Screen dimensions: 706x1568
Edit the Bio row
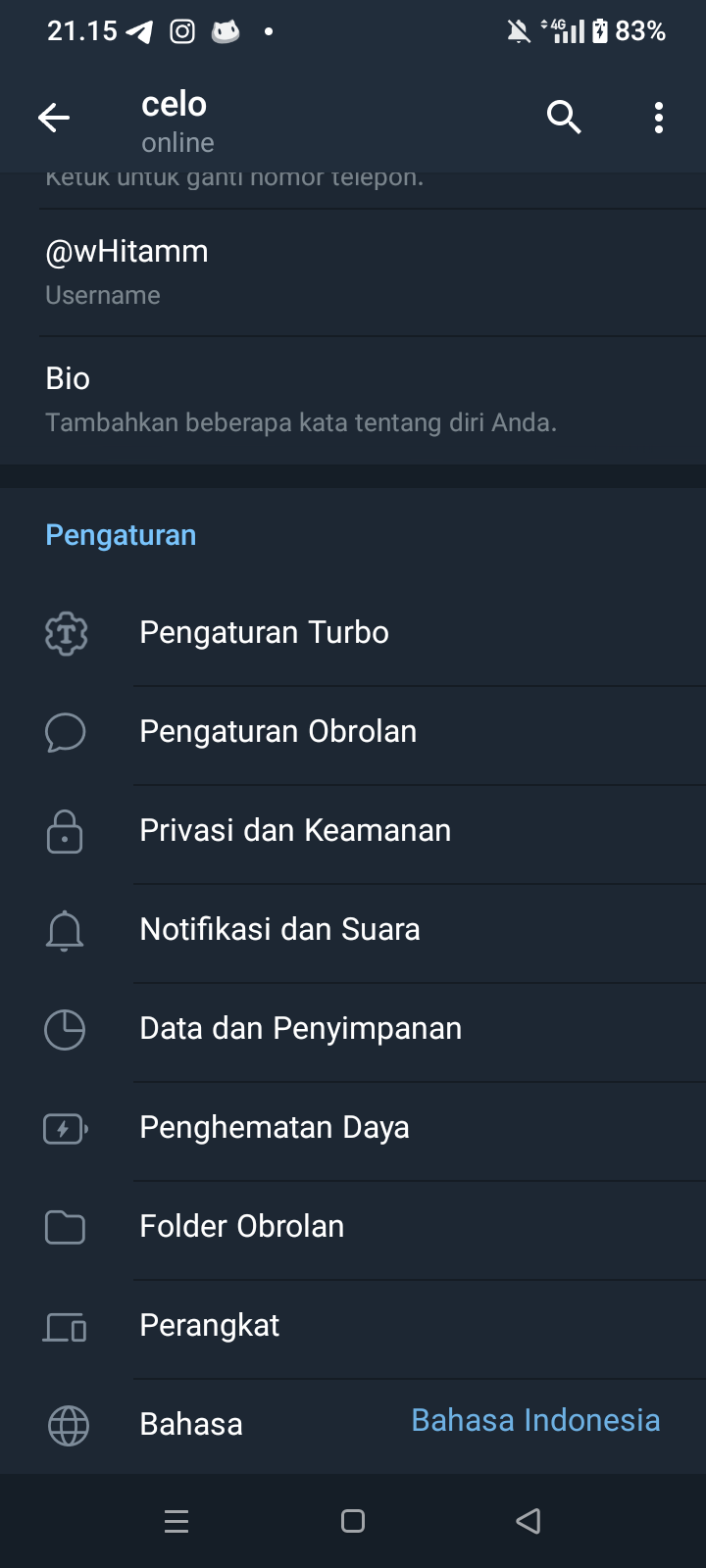(353, 400)
